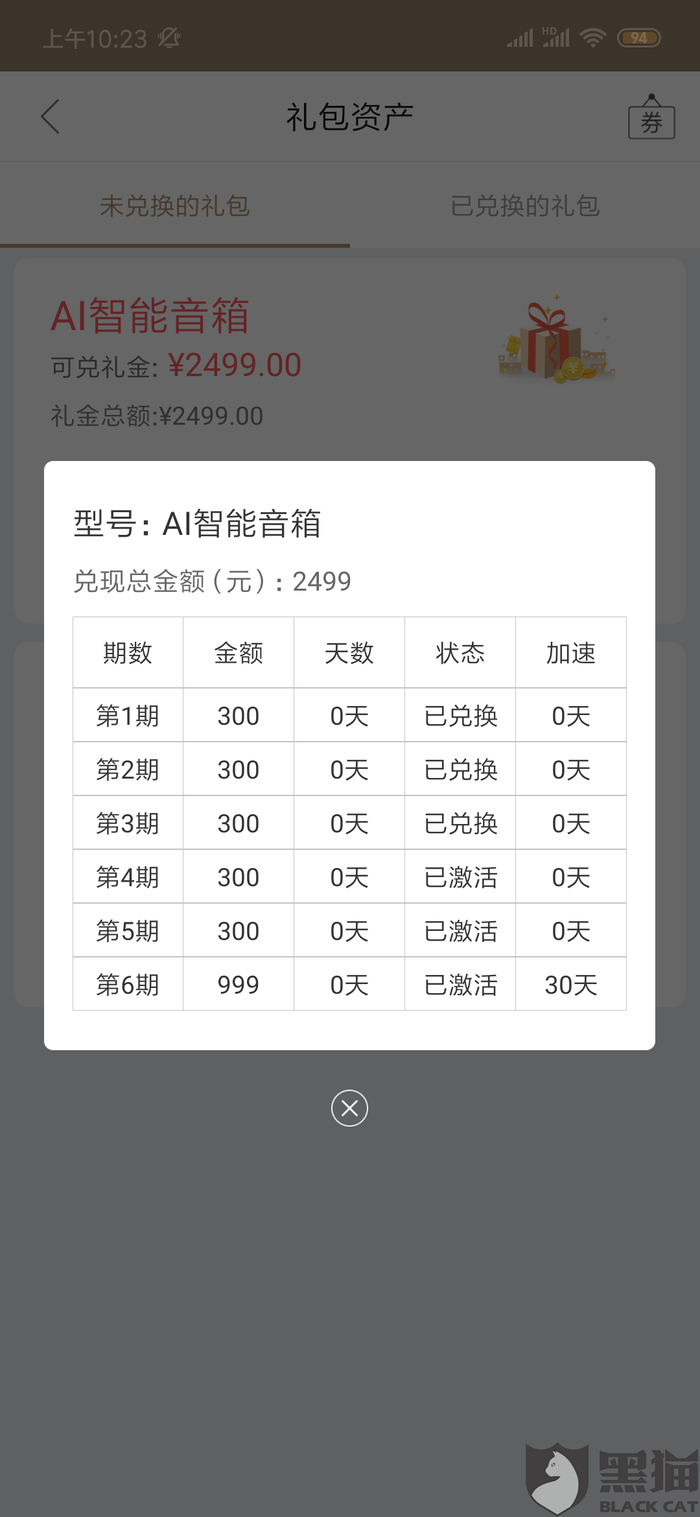Open the 券 coupon icon
This screenshot has width=700, height=1517.
651,119
